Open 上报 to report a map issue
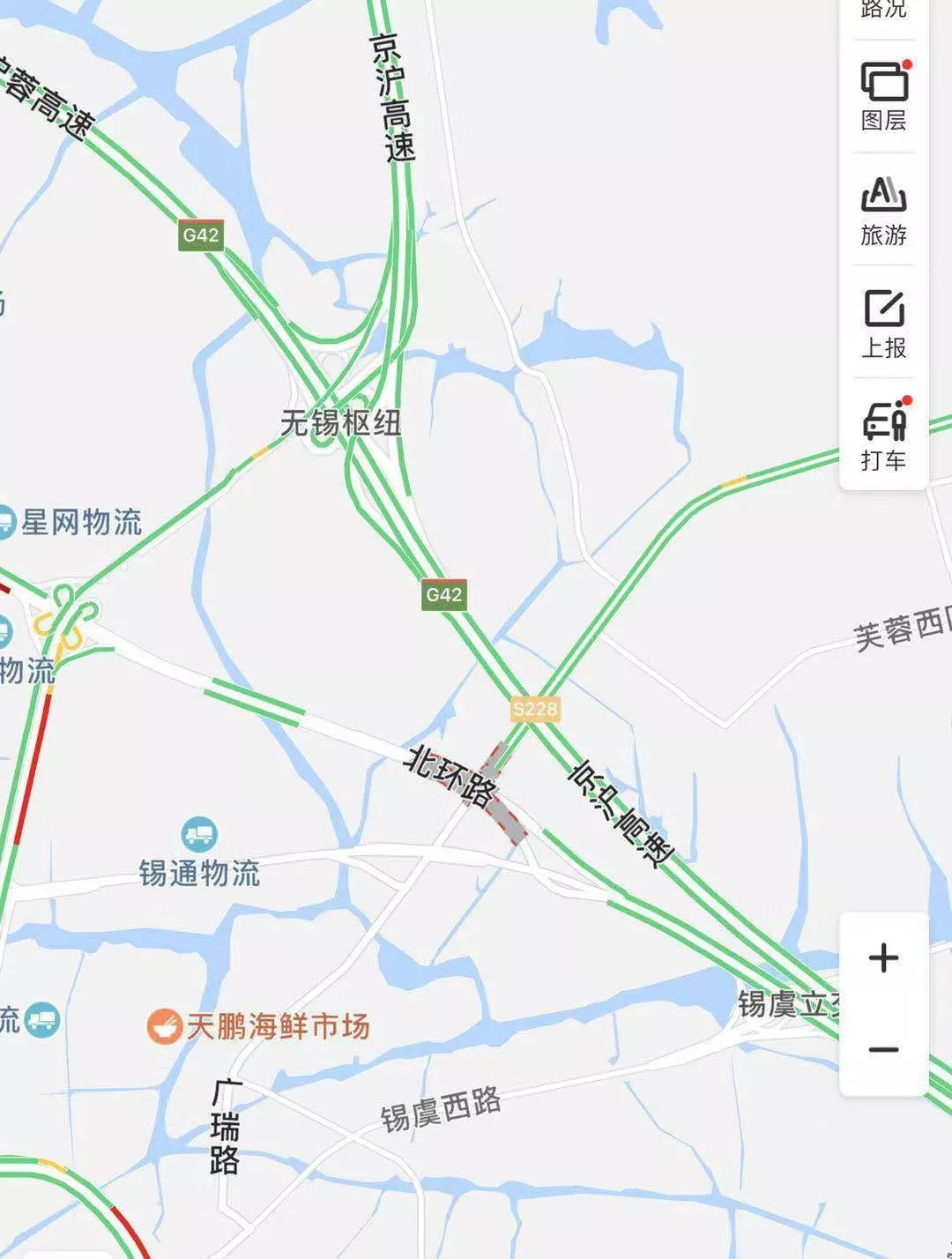The width and height of the screenshot is (952, 1259). click(883, 323)
